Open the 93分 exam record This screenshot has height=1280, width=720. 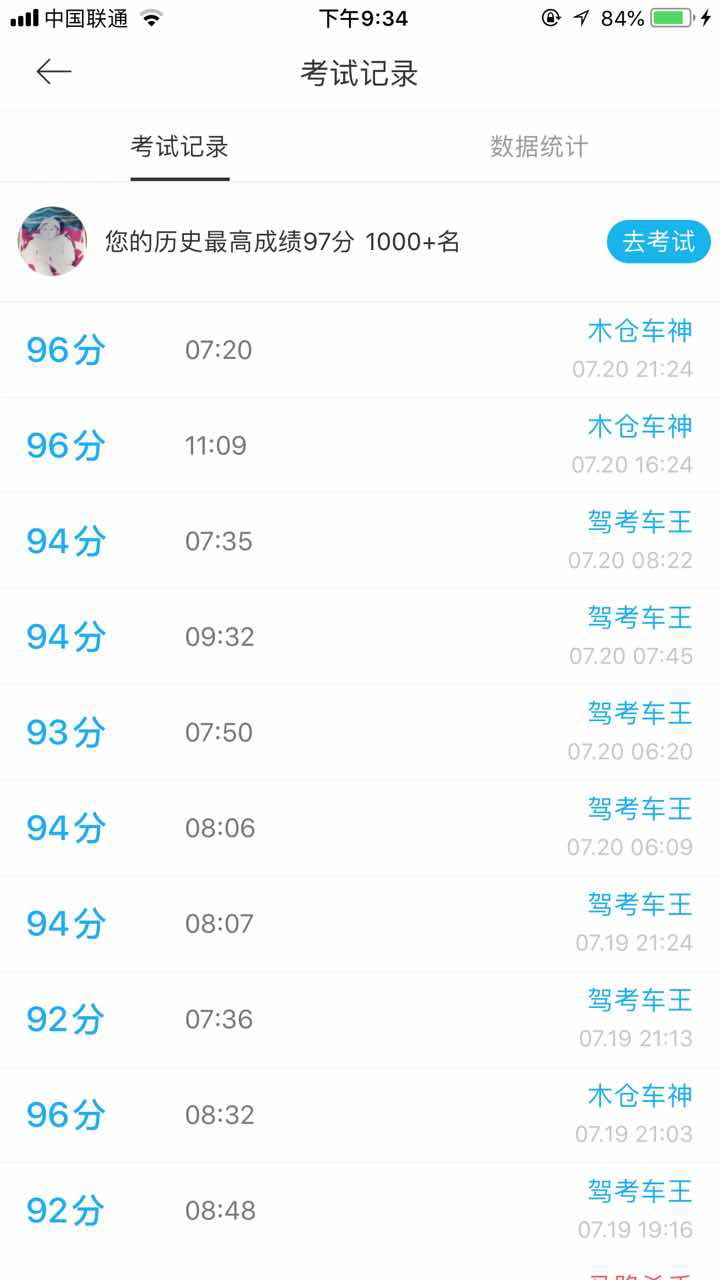coord(360,733)
